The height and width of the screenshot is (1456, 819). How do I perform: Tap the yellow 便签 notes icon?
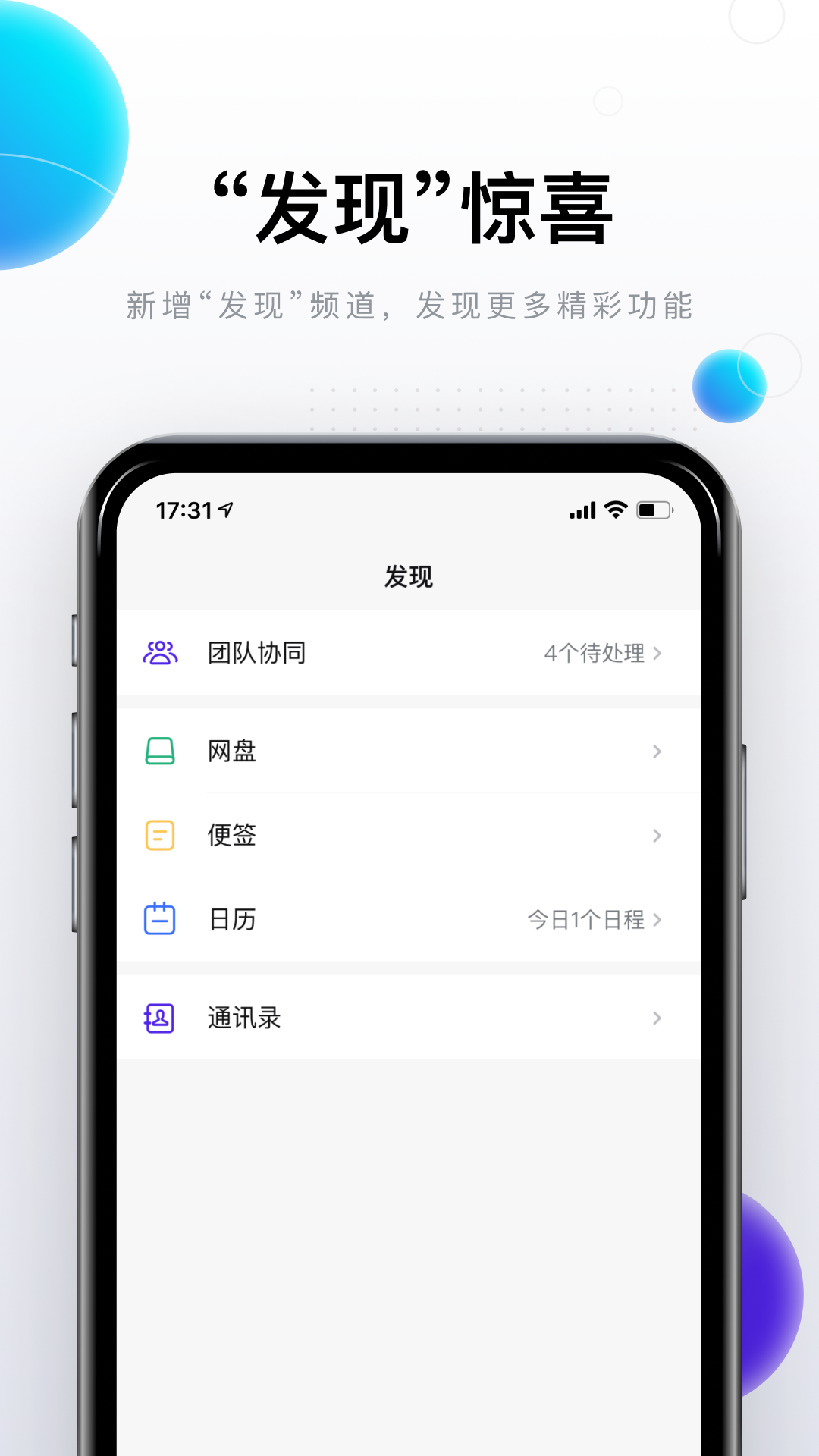point(158,835)
